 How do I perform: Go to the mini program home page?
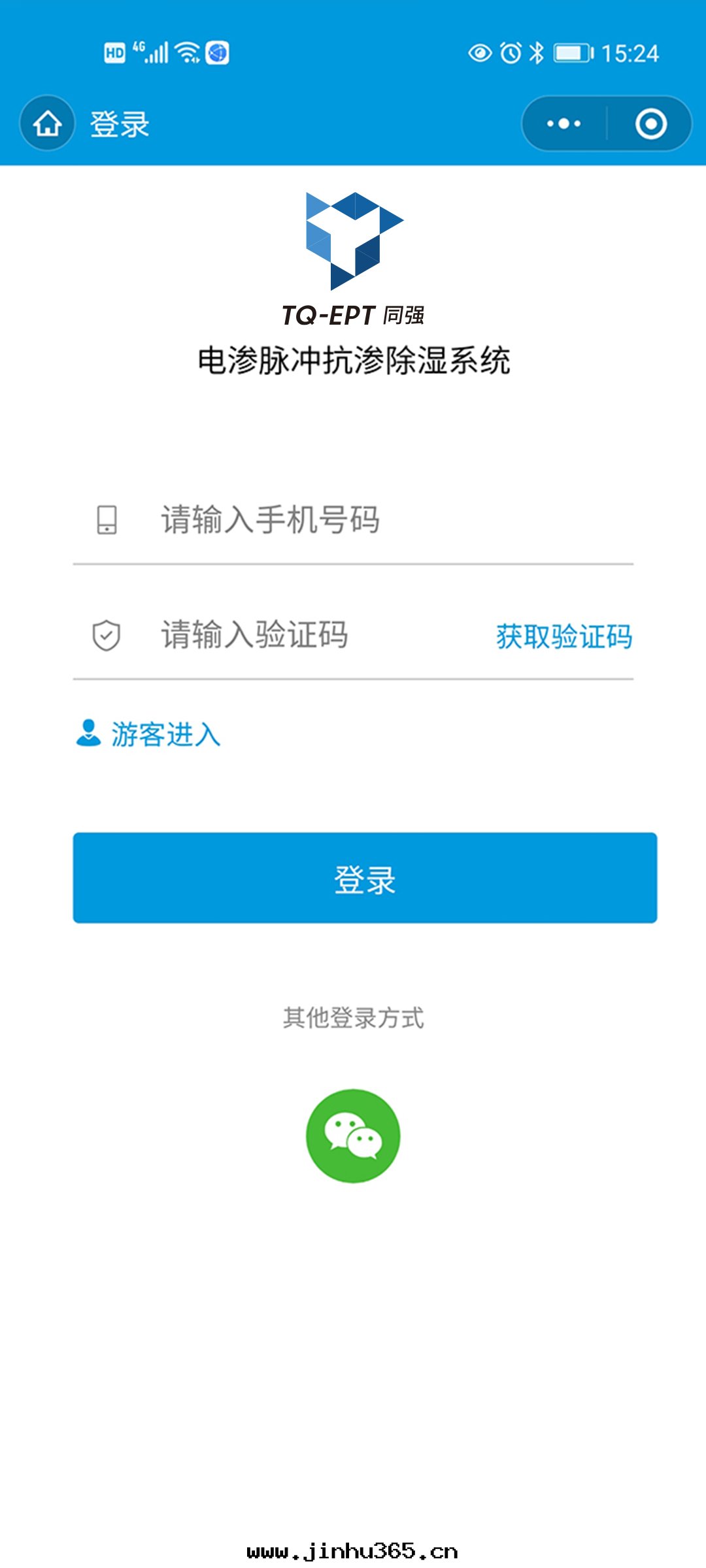[47, 123]
